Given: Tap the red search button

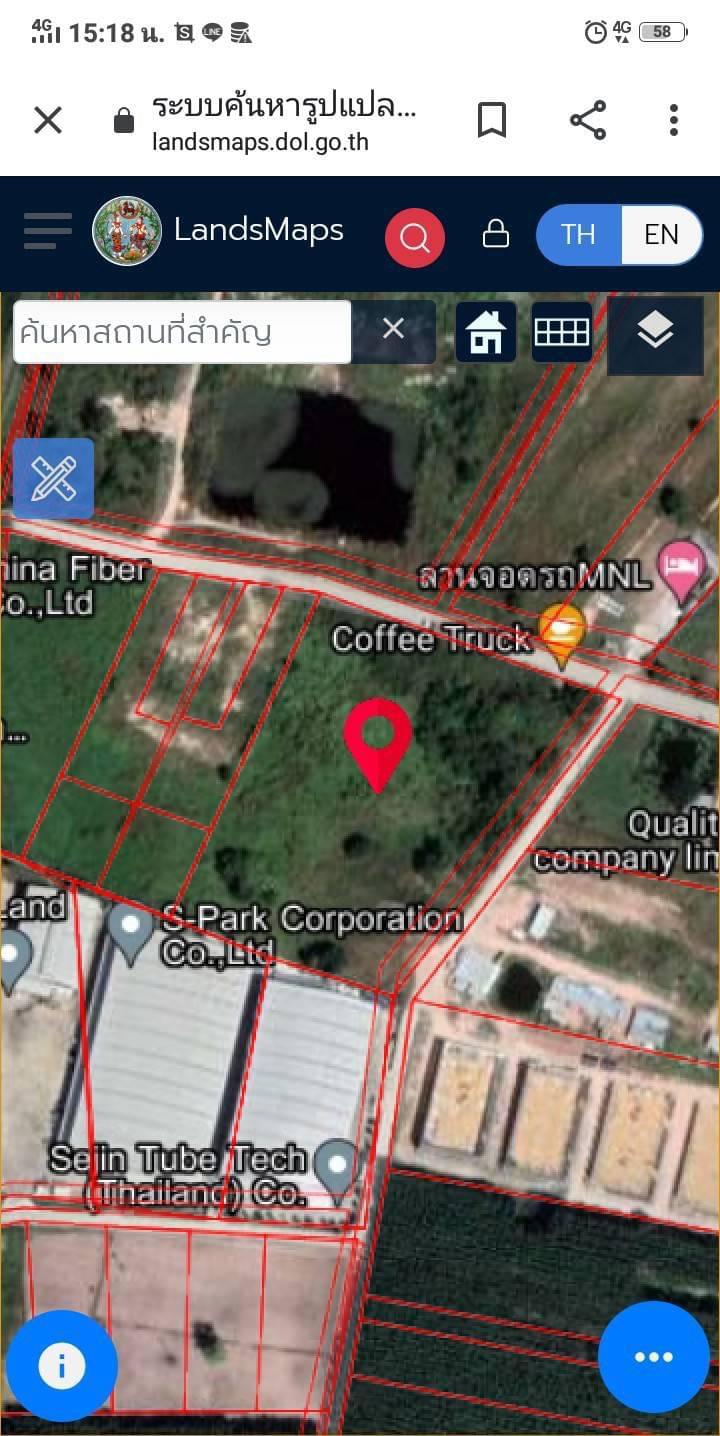Looking at the screenshot, I should (415, 238).
